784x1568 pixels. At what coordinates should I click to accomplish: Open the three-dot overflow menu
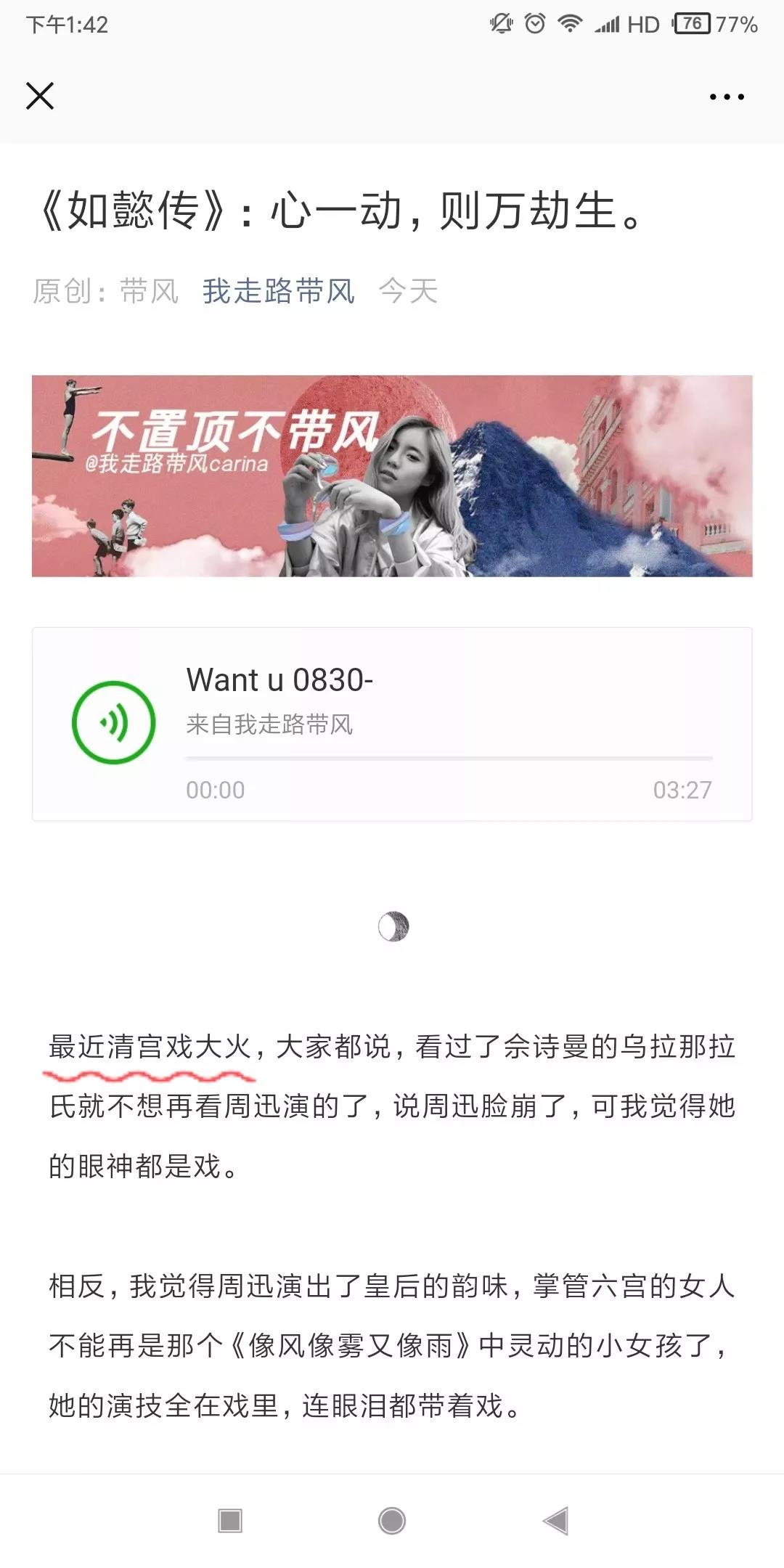(x=727, y=97)
